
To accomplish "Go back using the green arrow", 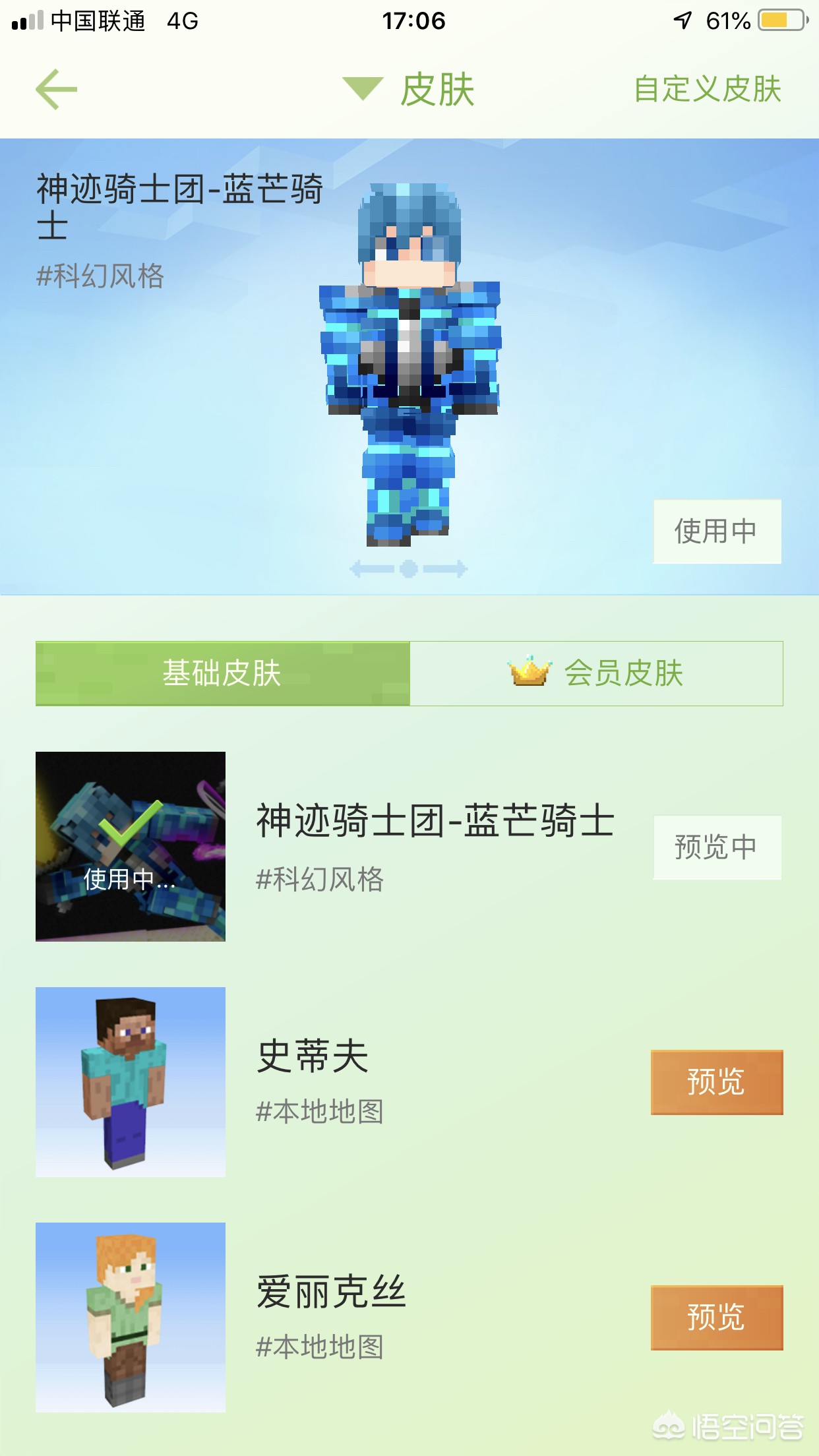I will pos(56,89).
